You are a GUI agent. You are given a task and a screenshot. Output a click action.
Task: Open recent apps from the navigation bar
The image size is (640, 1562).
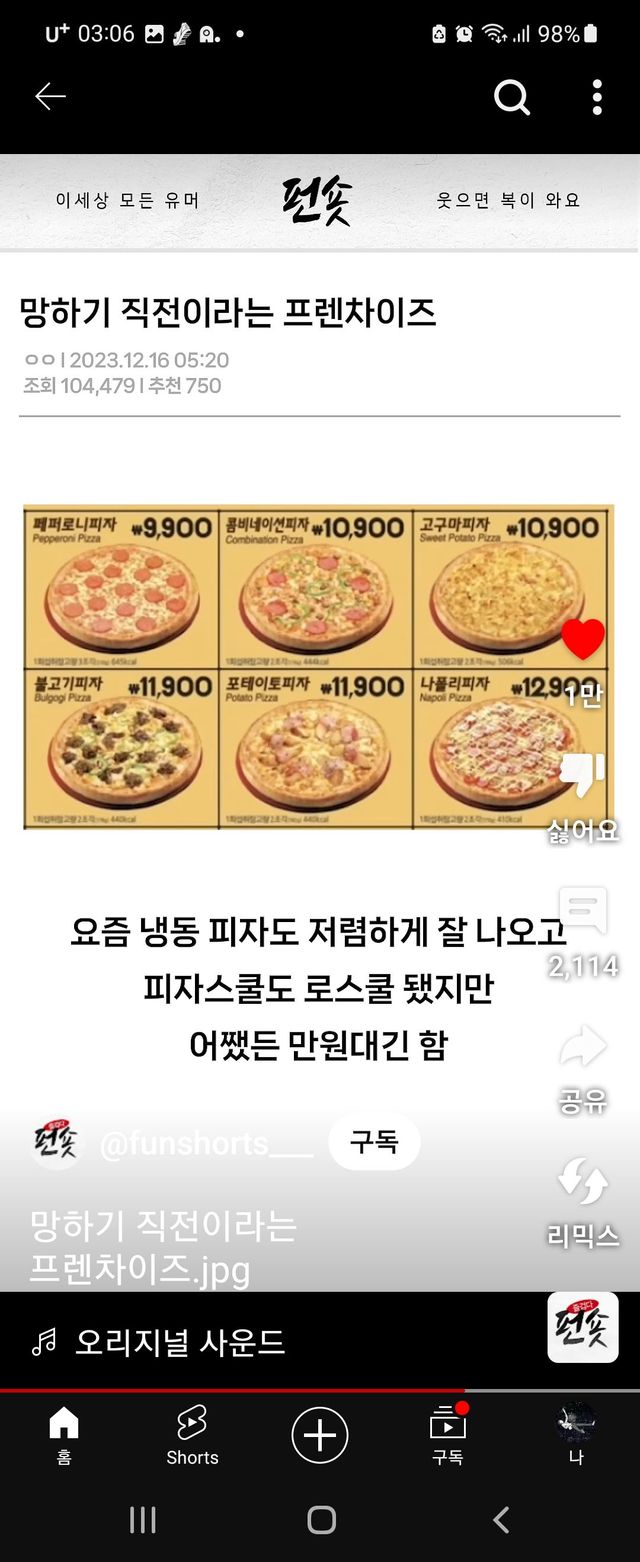pos(143,1521)
